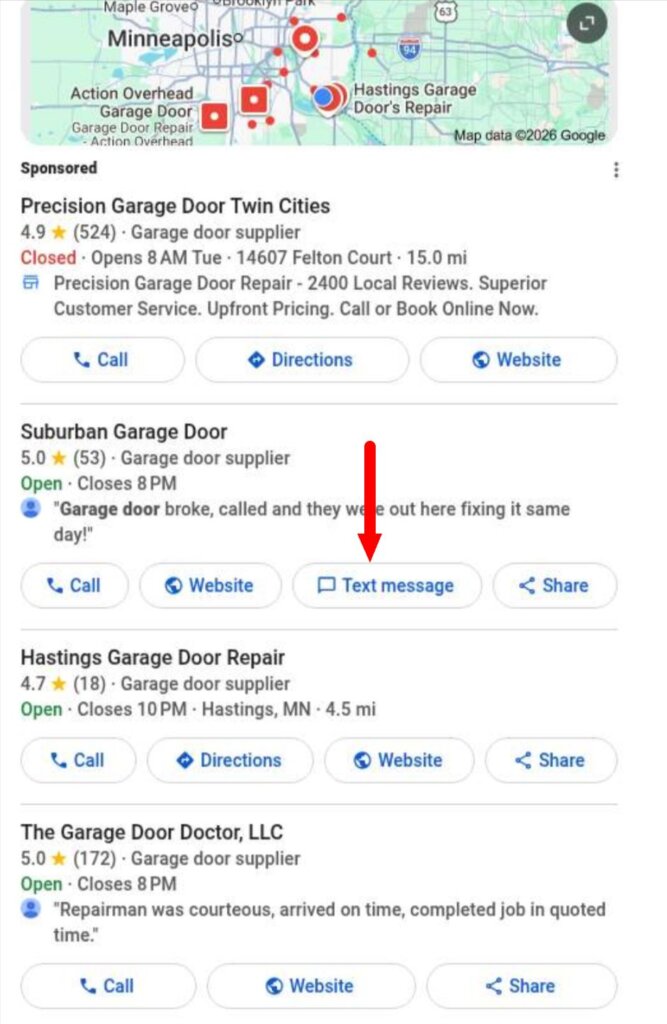Open the Suburban Garage Door business listing
This screenshot has width=667, height=1024.
pyautogui.click(x=124, y=432)
